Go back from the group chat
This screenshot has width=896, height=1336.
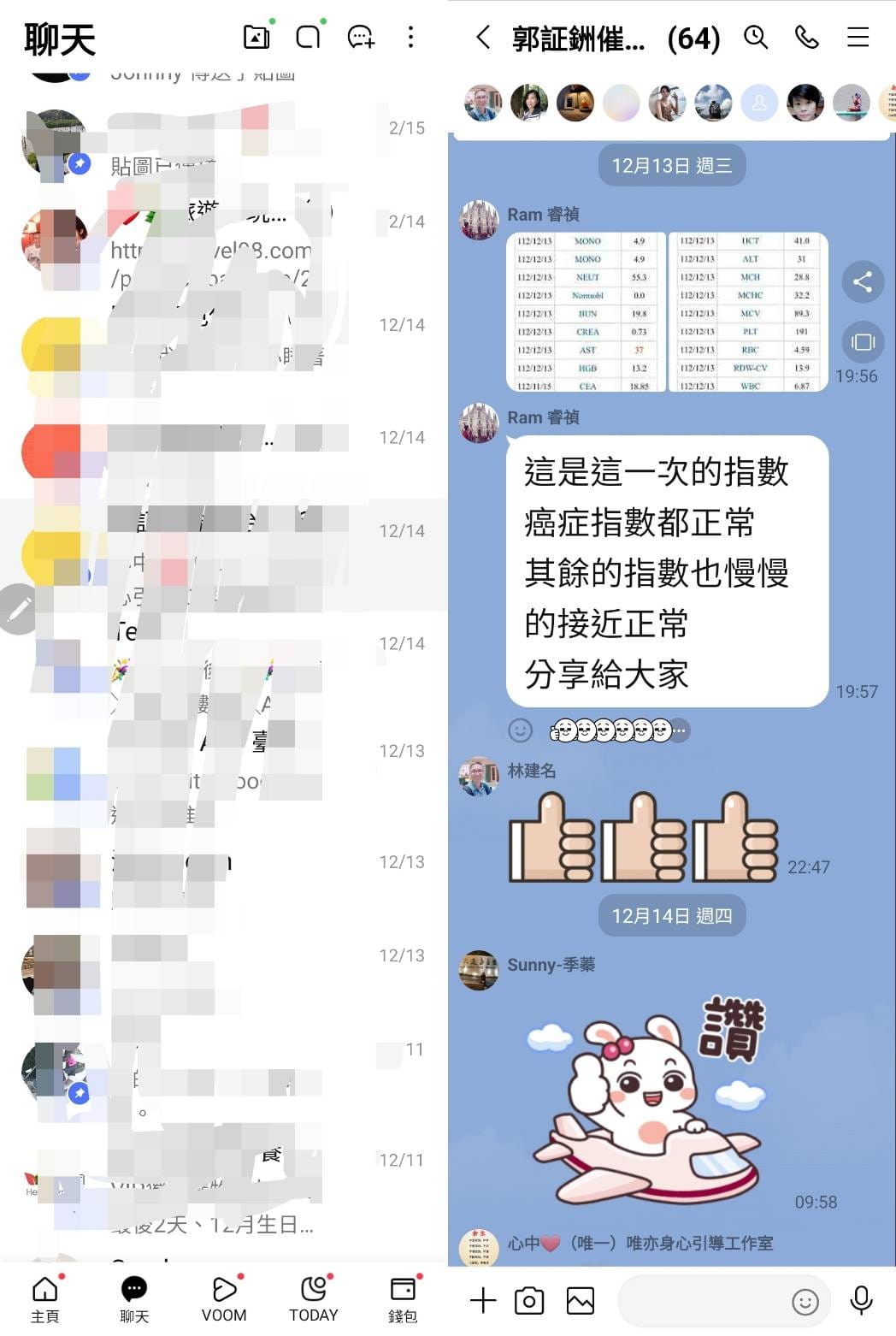coord(483,38)
